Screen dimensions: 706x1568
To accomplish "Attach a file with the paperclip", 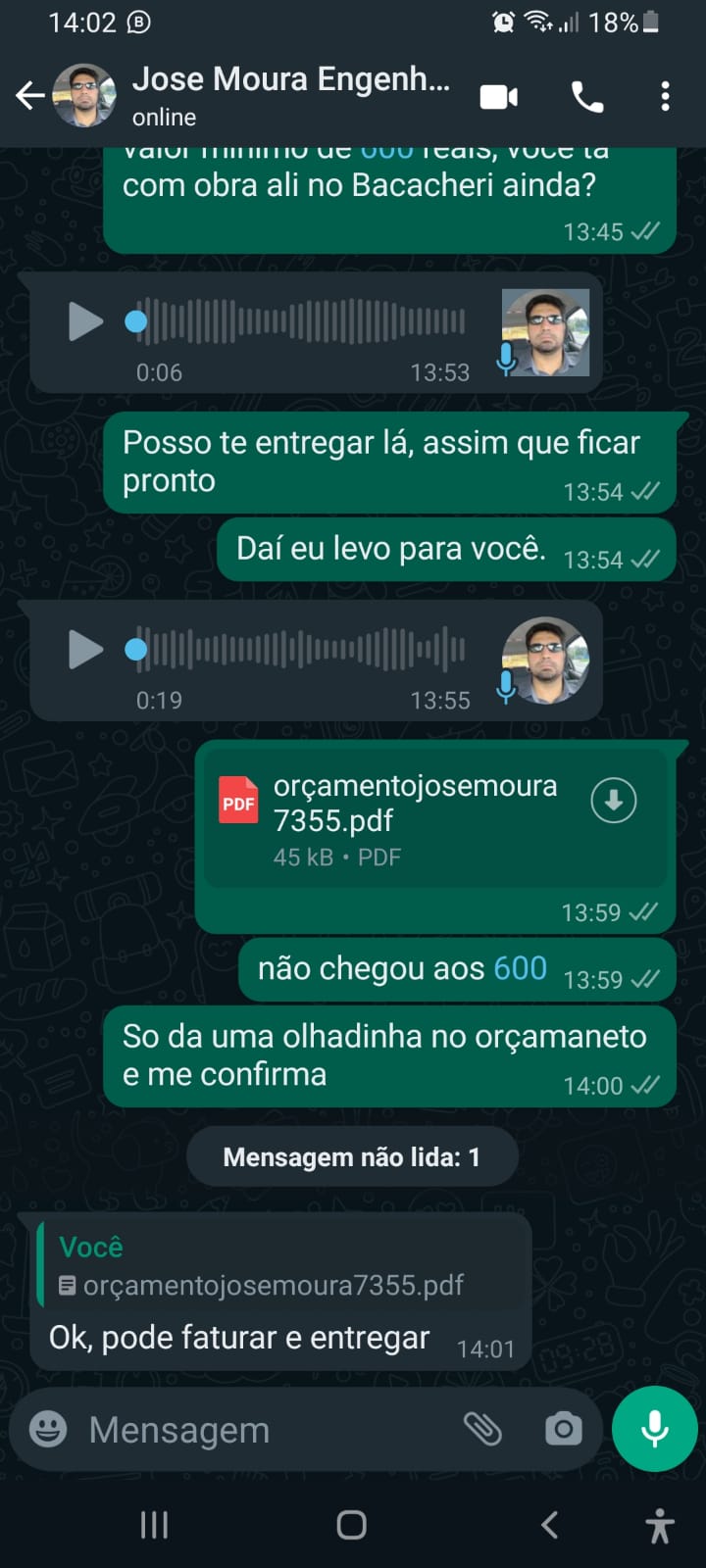I will coord(482,1429).
